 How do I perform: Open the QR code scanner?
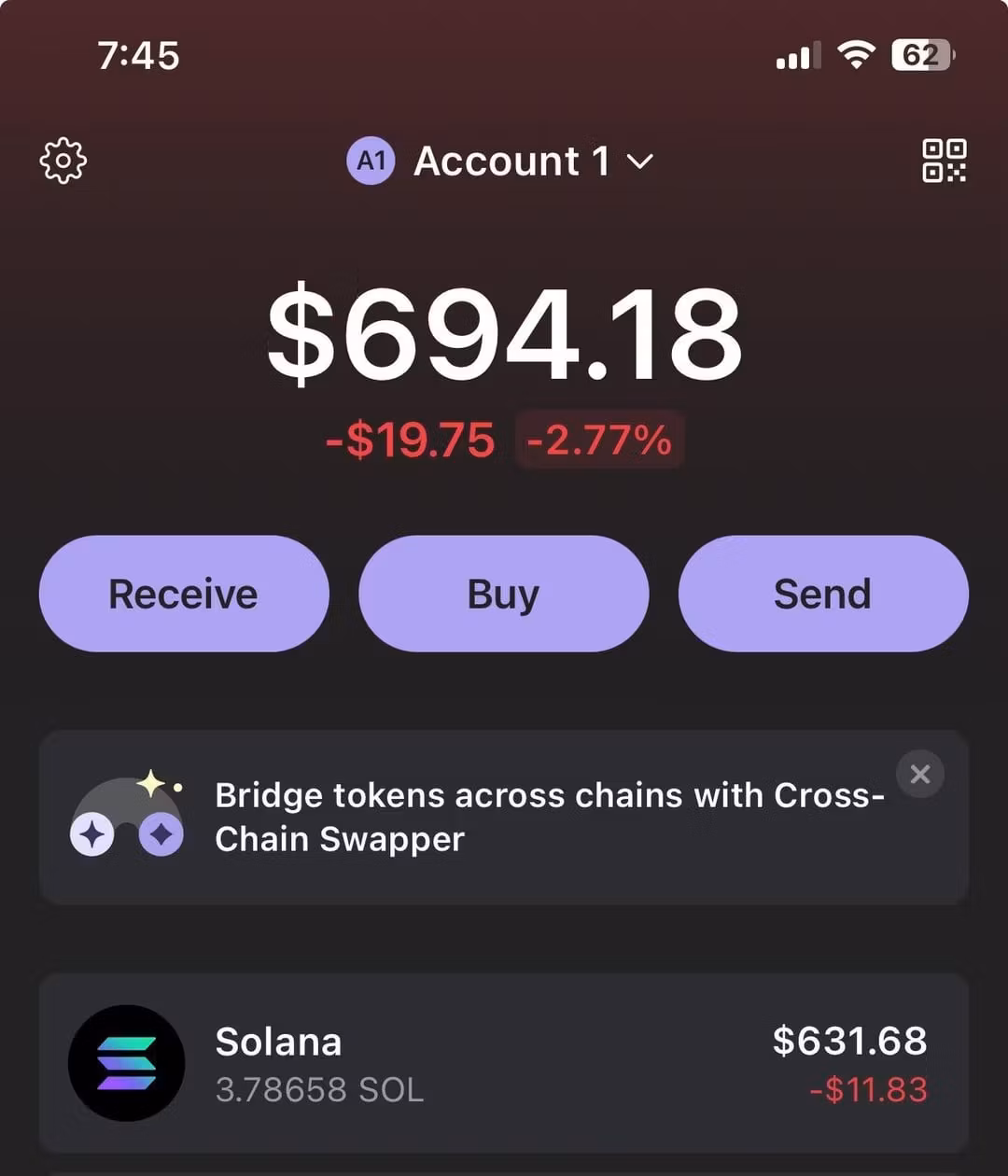tap(944, 161)
